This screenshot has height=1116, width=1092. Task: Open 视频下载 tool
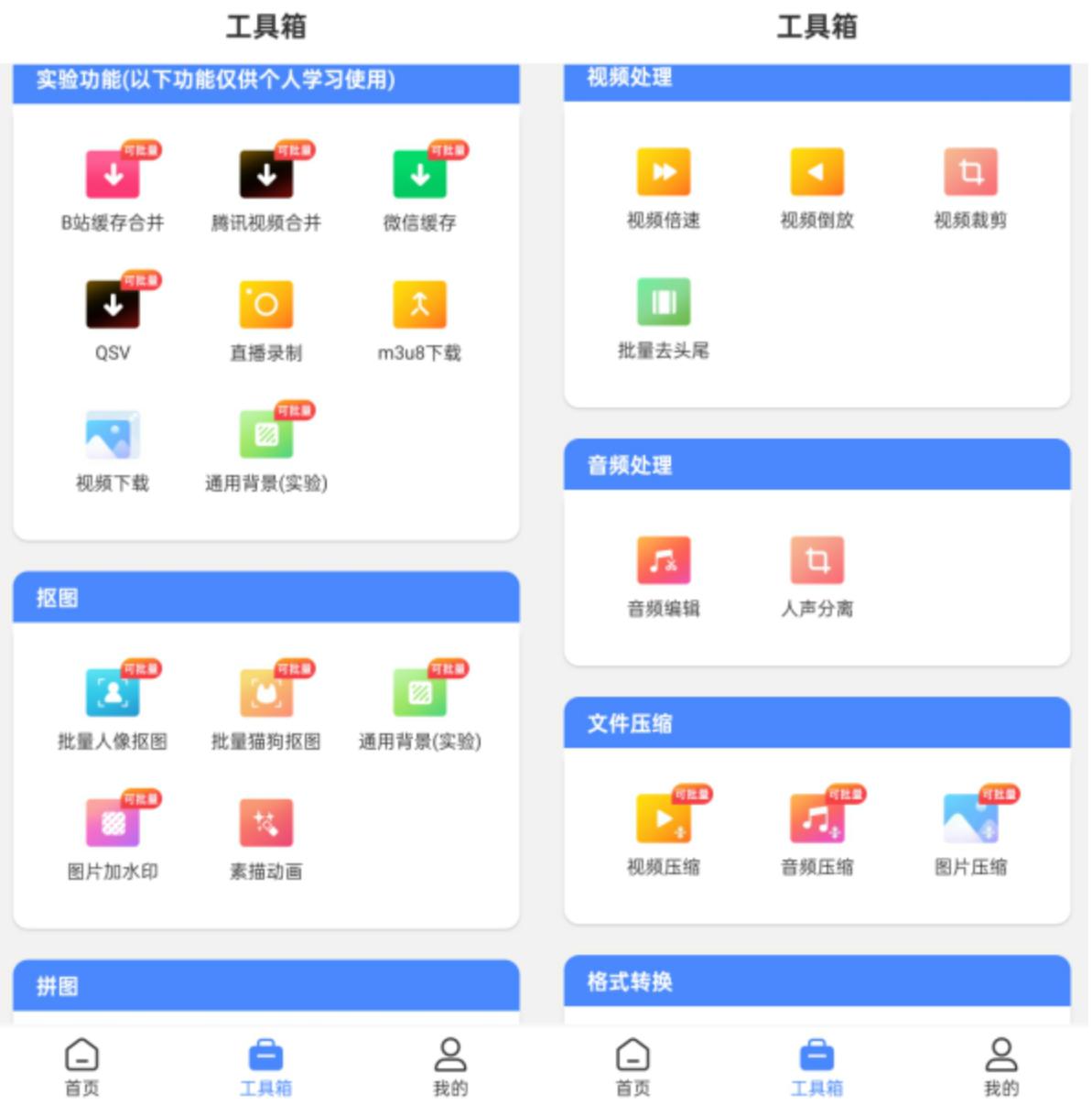click(113, 436)
